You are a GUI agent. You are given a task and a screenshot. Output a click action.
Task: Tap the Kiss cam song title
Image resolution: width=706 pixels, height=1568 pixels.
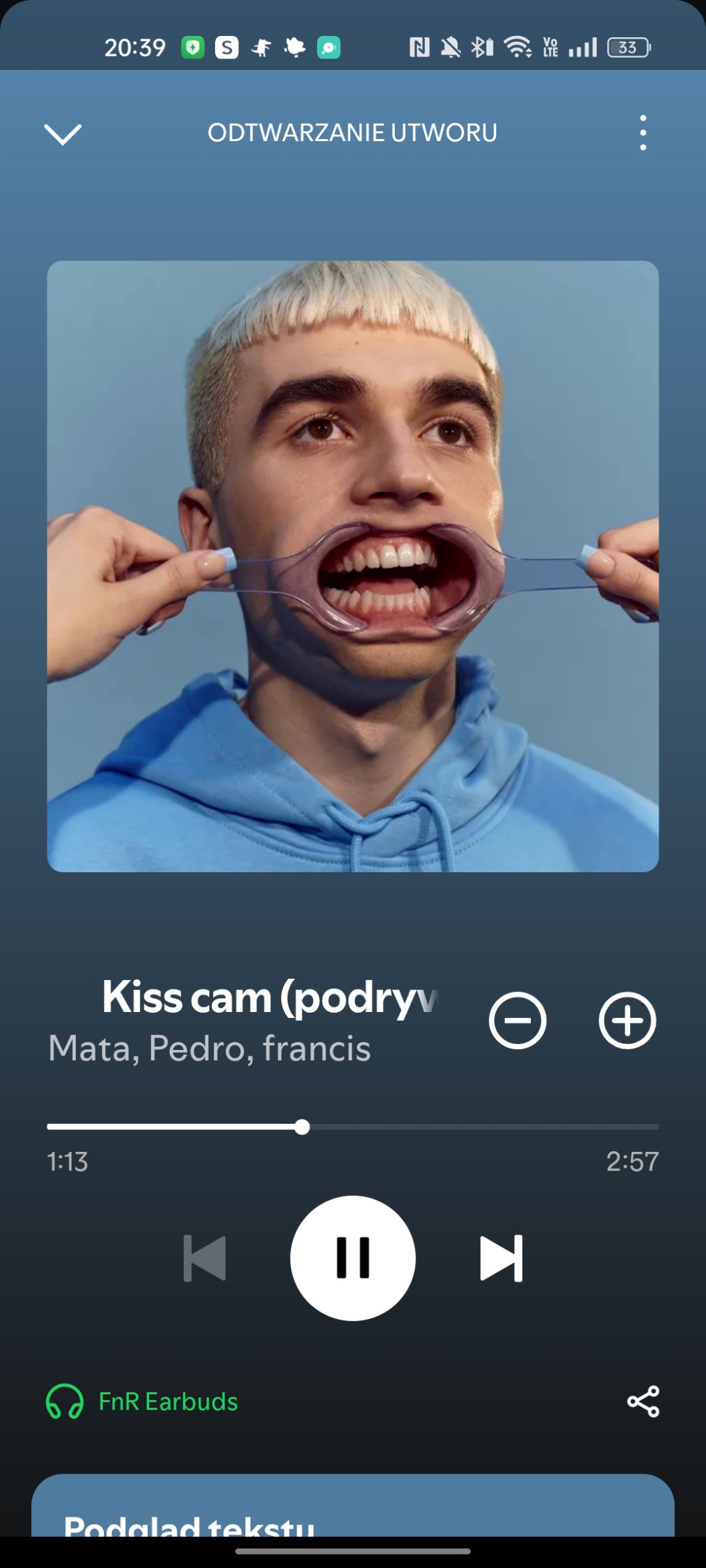(x=270, y=997)
